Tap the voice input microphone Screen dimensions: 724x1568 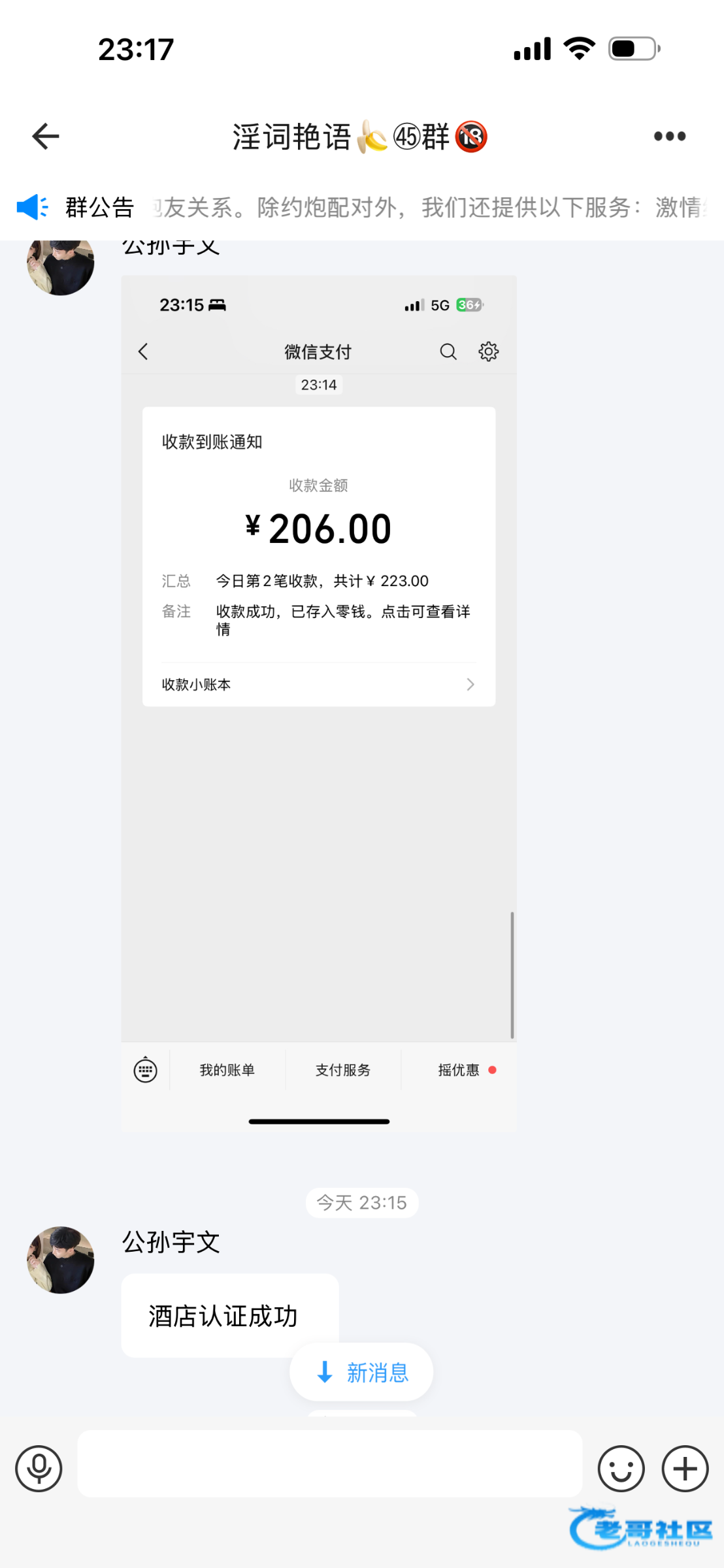point(39,1469)
